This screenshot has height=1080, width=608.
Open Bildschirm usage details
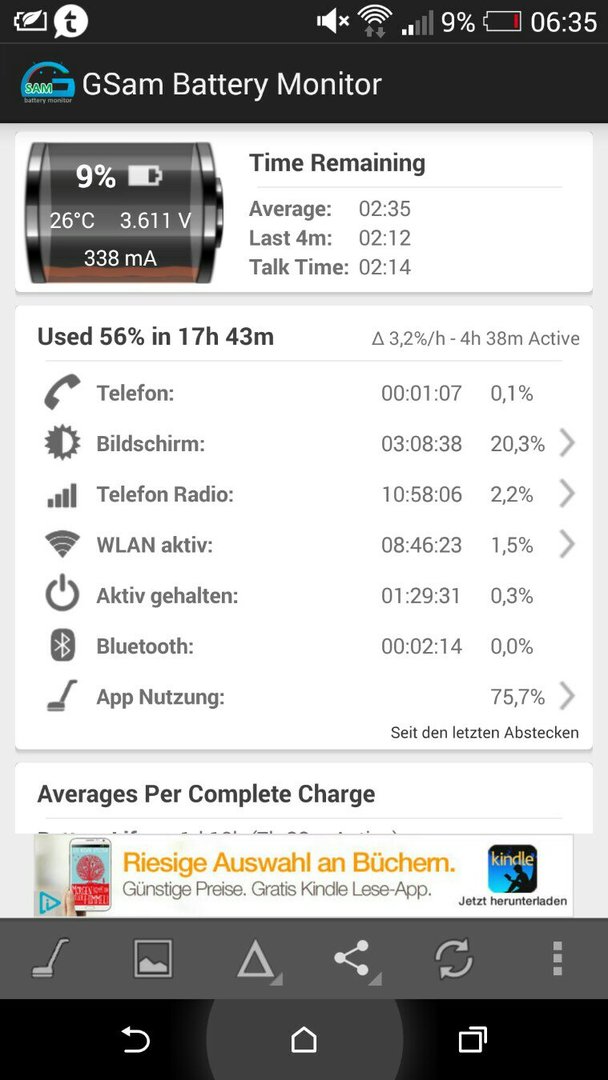pyautogui.click(x=304, y=444)
